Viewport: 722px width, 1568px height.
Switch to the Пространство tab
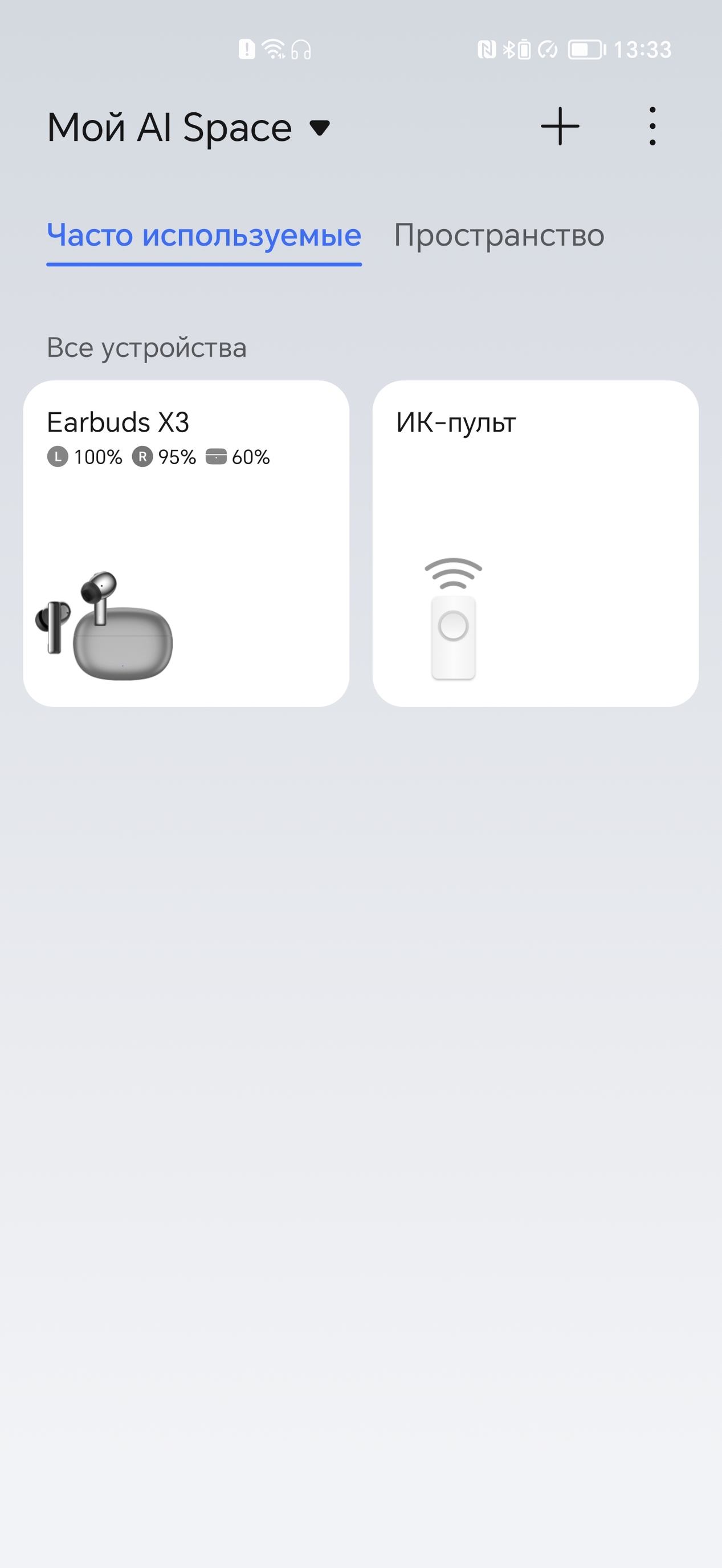pos(499,235)
